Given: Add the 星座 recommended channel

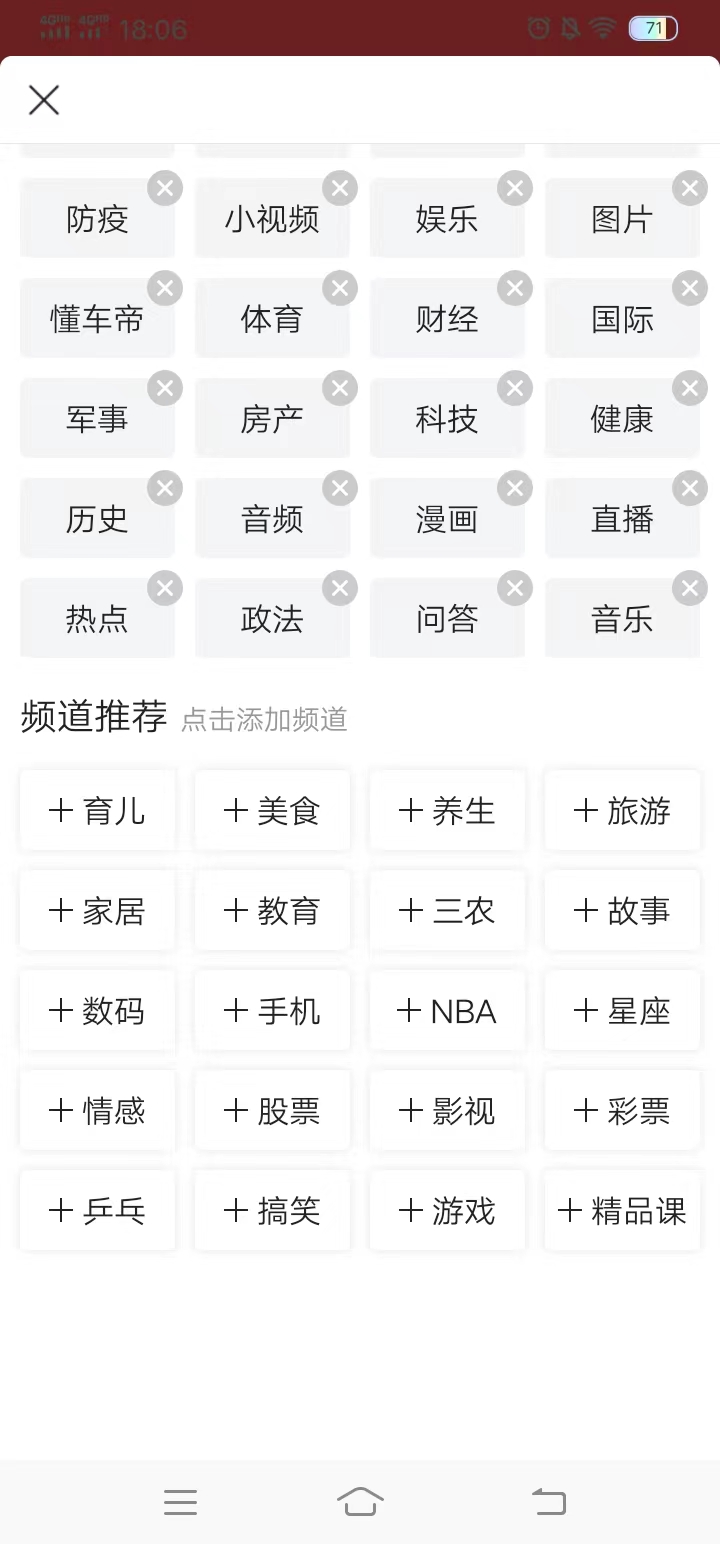Looking at the screenshot, I should pyautogui.click(x=622, y=1010).
